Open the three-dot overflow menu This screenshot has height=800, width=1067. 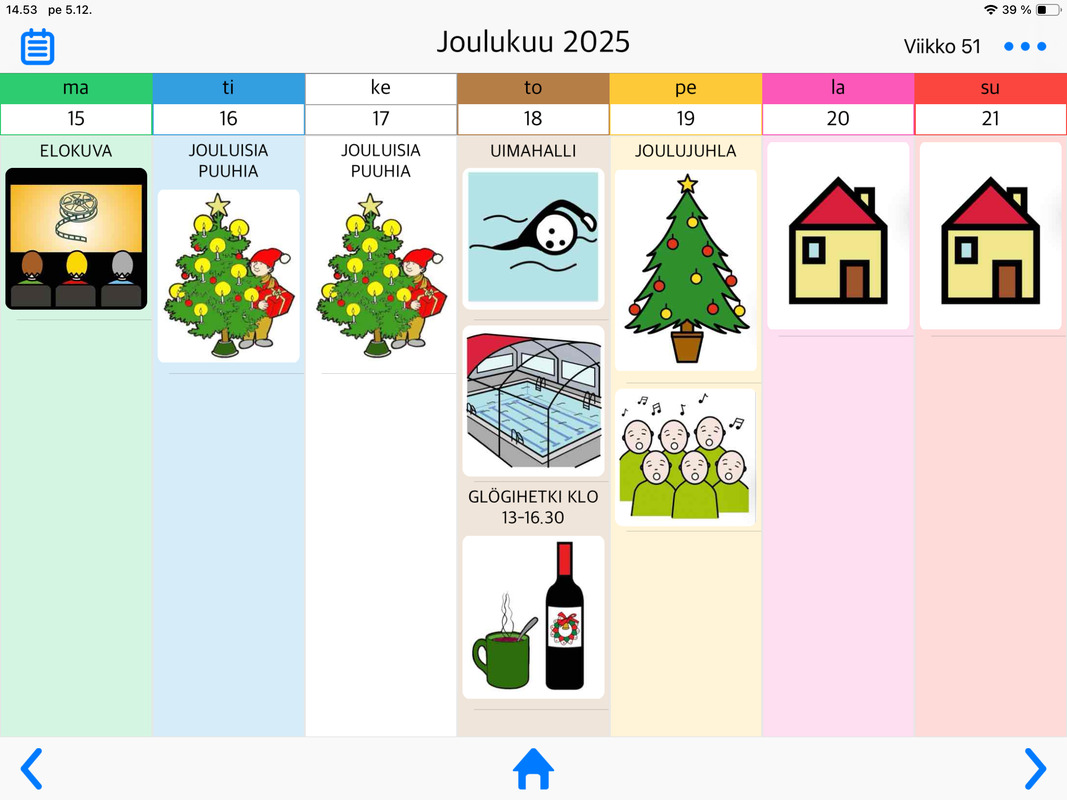click(x=1025, y=46)
